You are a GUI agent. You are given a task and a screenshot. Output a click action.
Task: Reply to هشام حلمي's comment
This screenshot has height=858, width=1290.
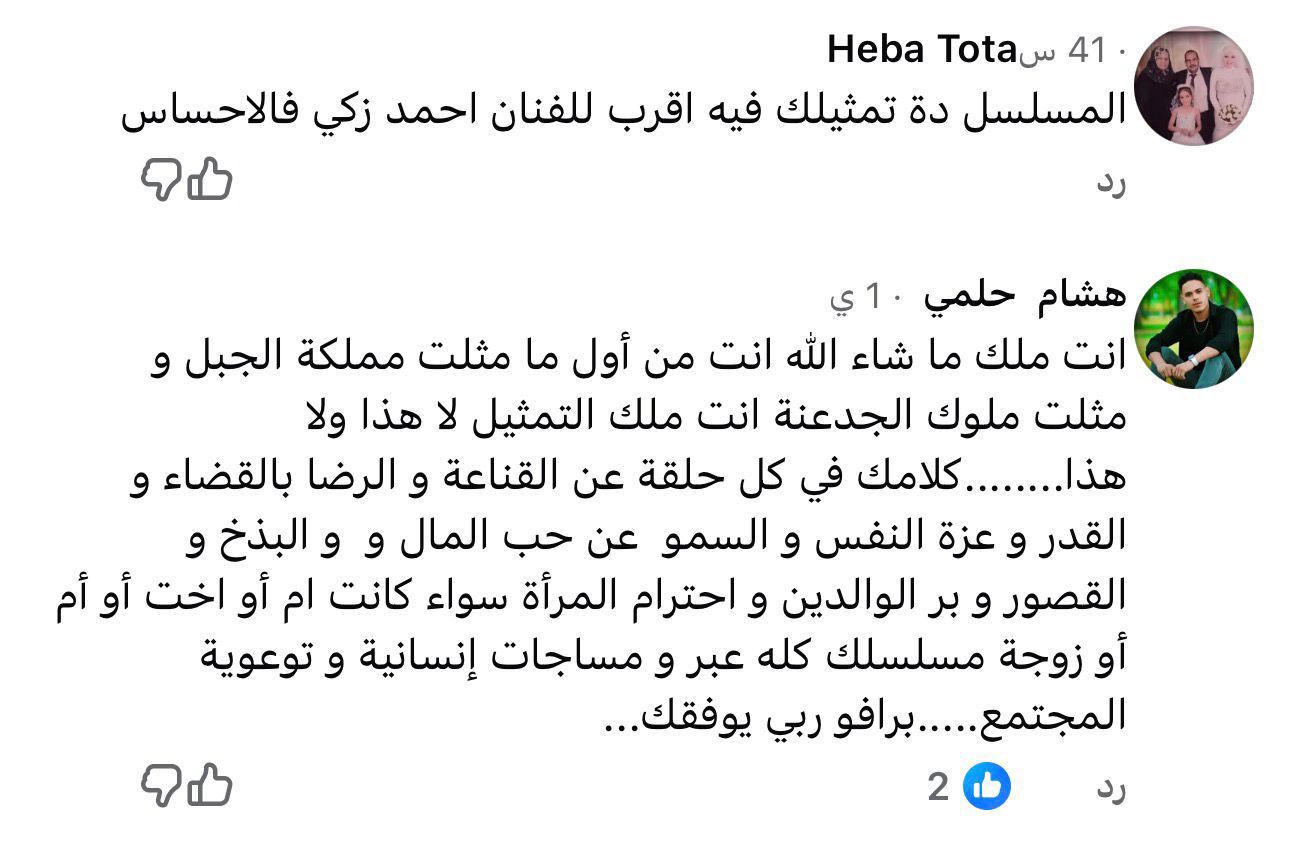(x=1111, y=789)
